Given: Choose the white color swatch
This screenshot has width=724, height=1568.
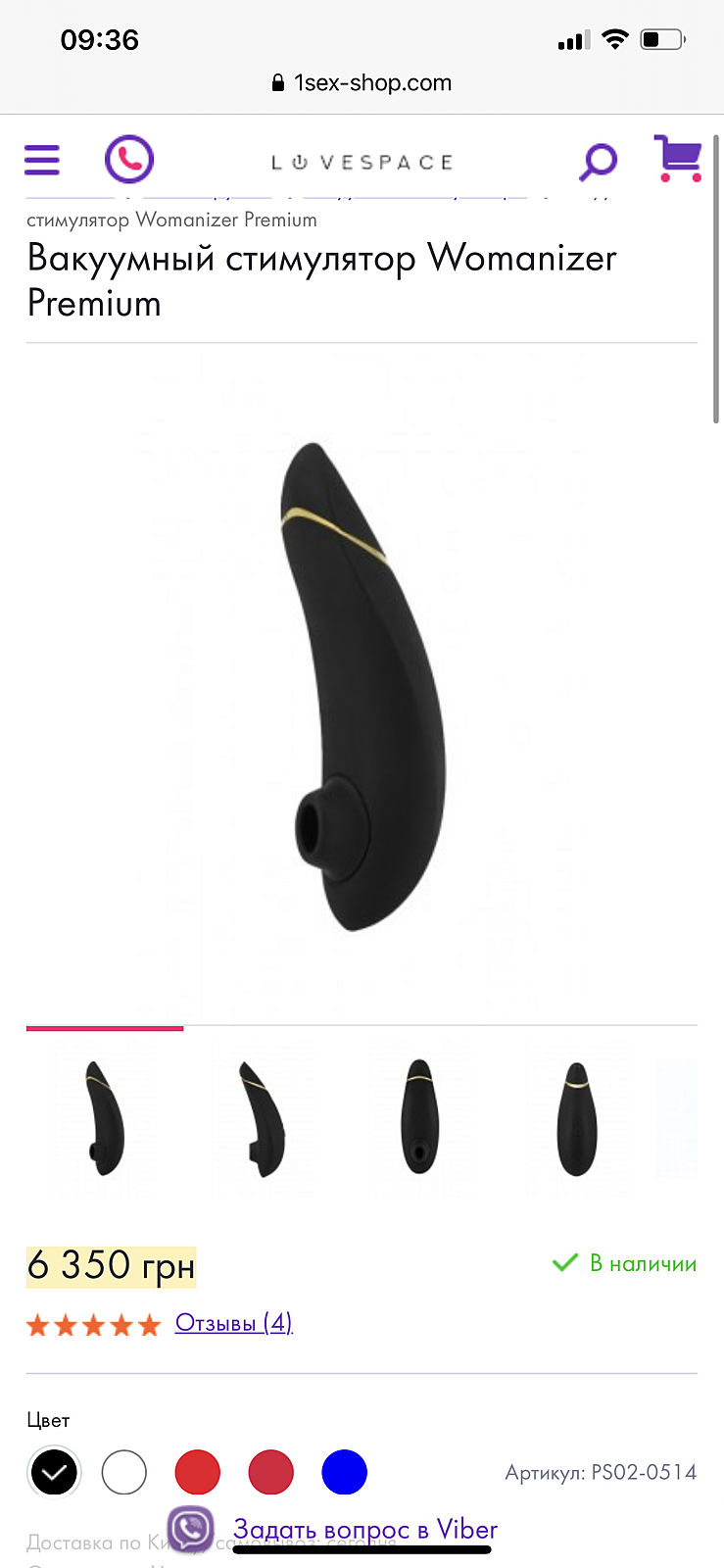Looking at the screenshot, I should (124, 1472).
